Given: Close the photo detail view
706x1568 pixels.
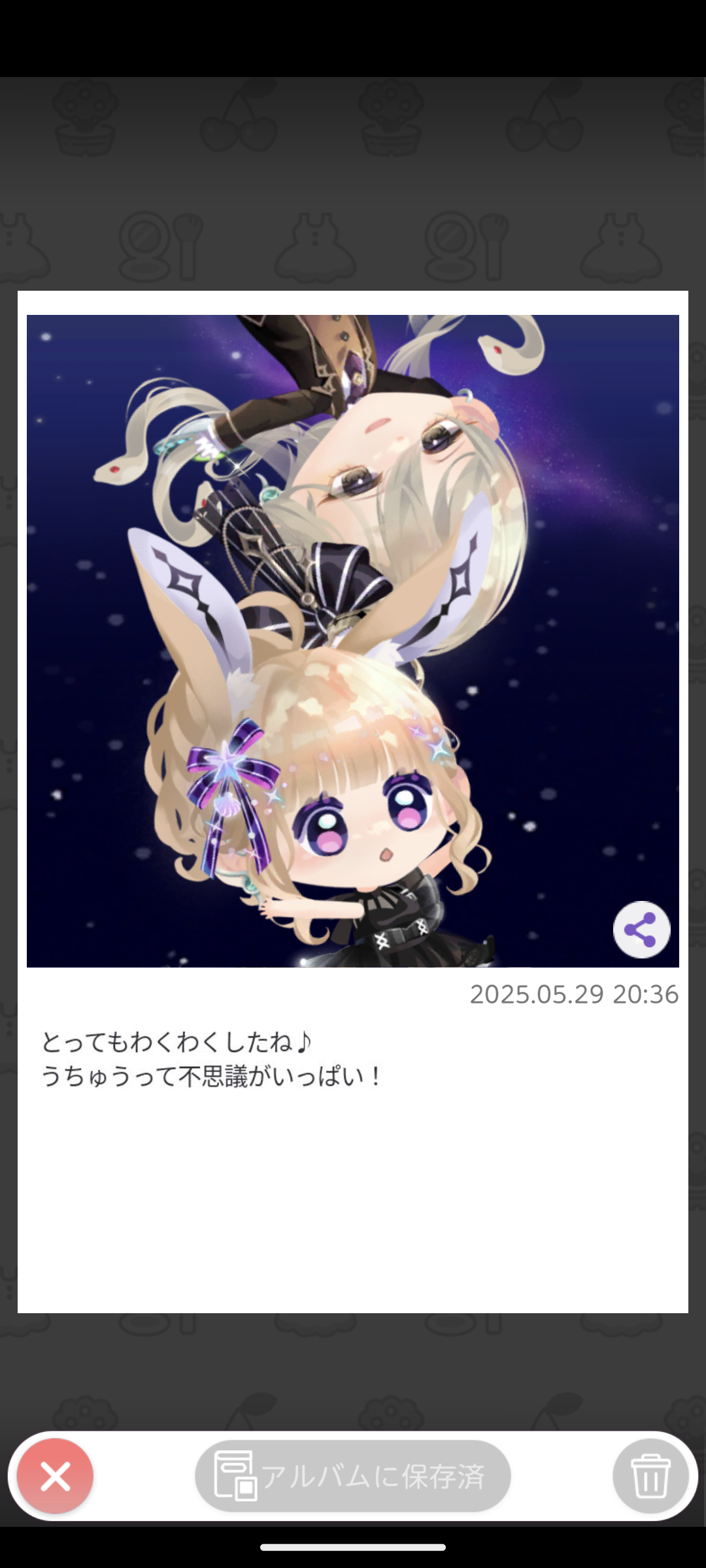Looking at the screenshot, I should (x=55, y=1476).
